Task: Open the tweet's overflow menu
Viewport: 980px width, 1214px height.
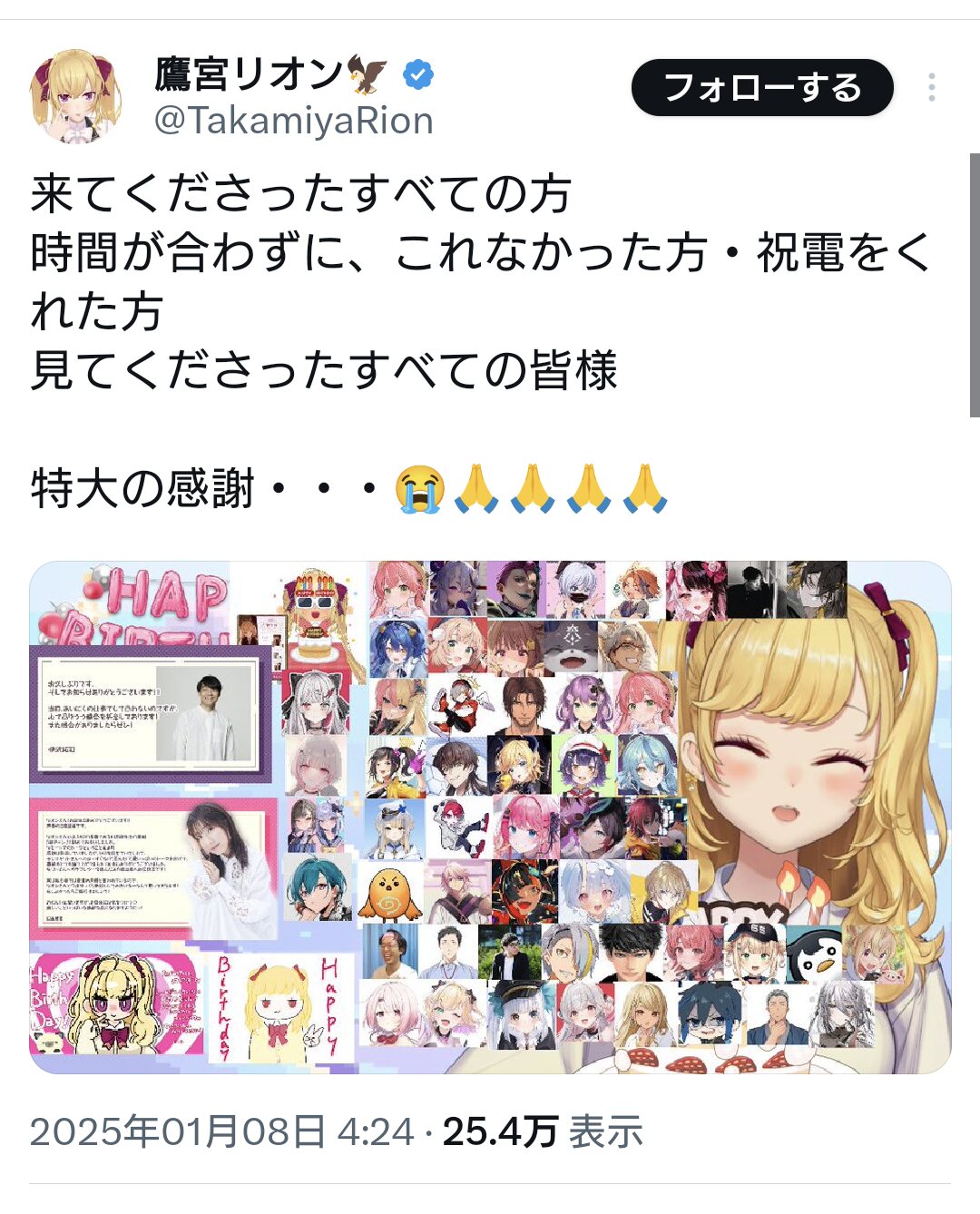Action: click(931, 87)
